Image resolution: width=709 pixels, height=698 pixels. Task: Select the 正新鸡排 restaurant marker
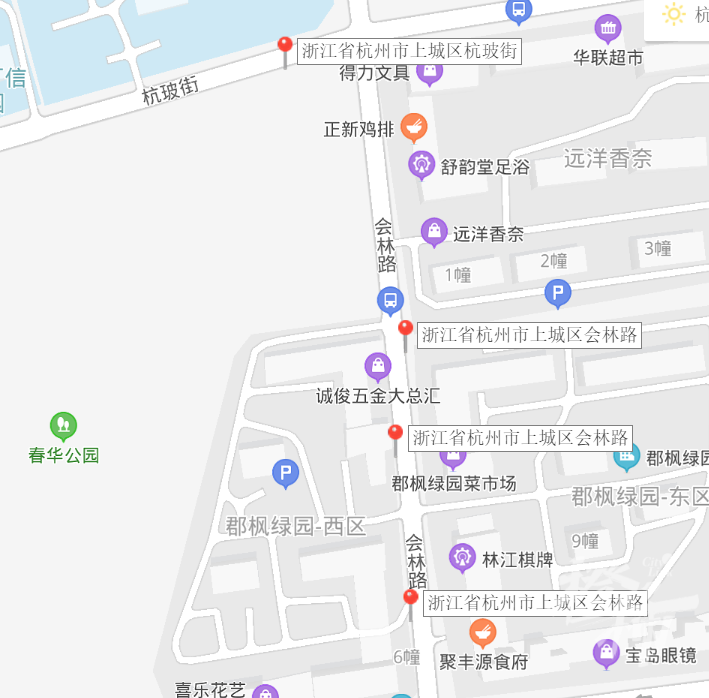coord(414,128)
